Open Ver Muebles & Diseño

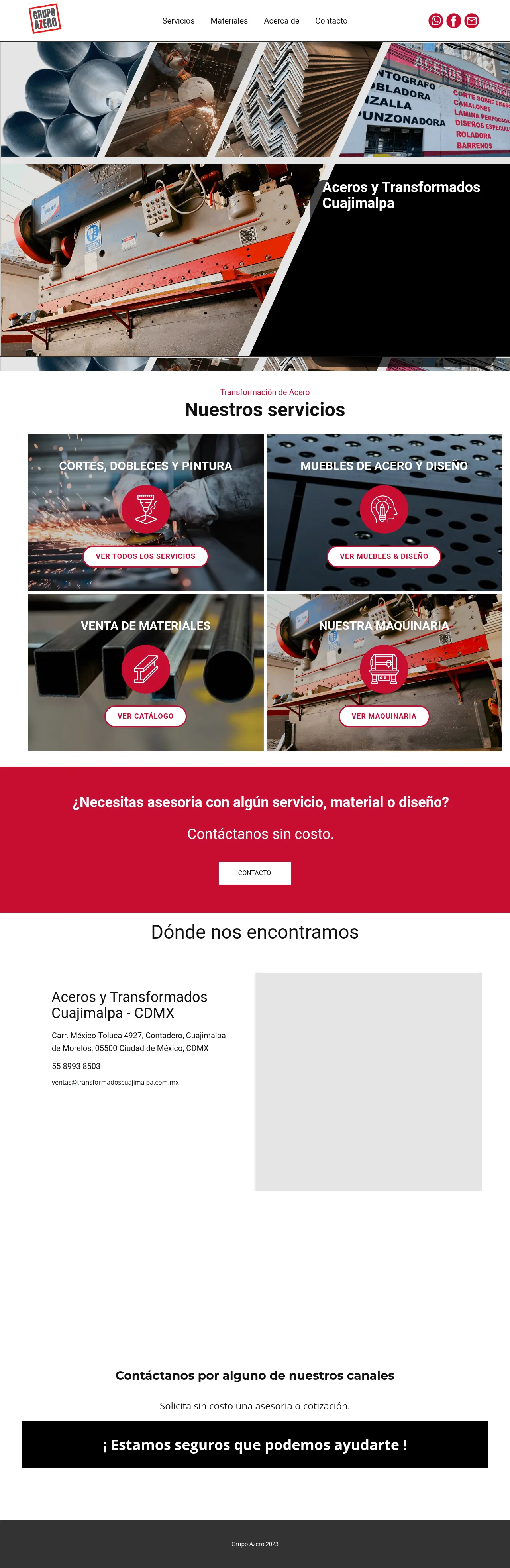tap(383, 556)
